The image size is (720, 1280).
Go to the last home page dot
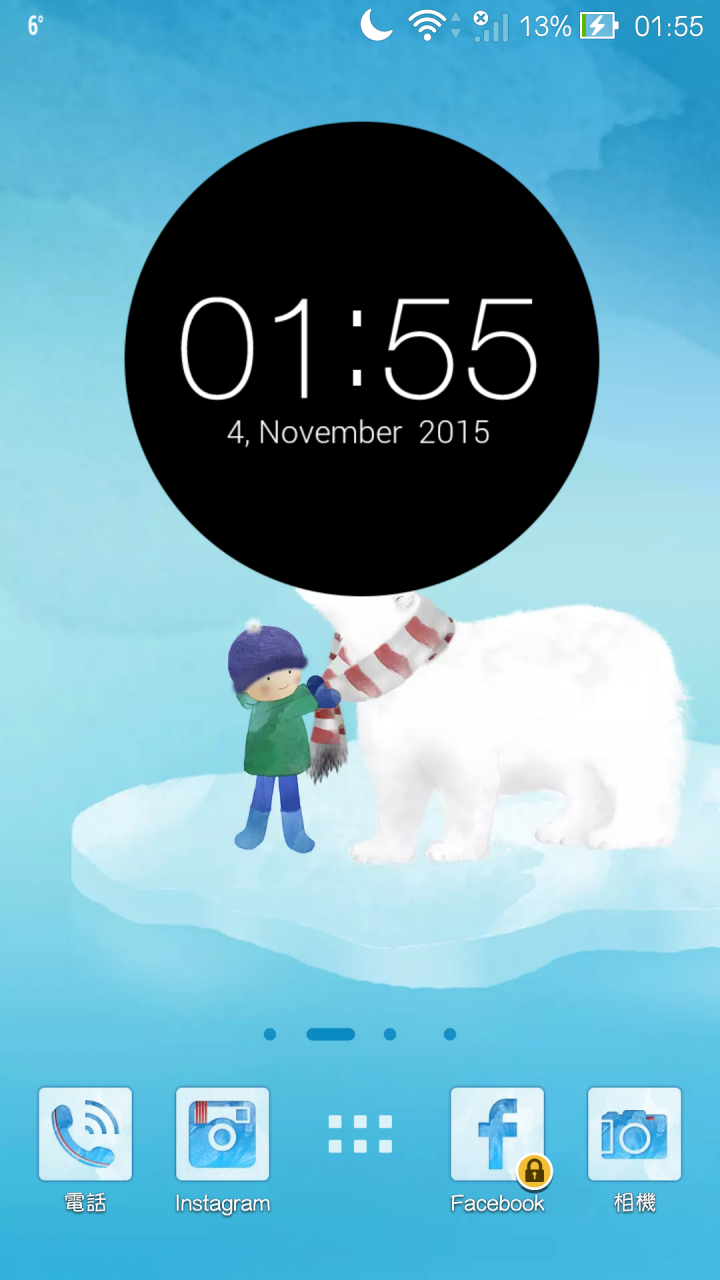[450, 1034]
